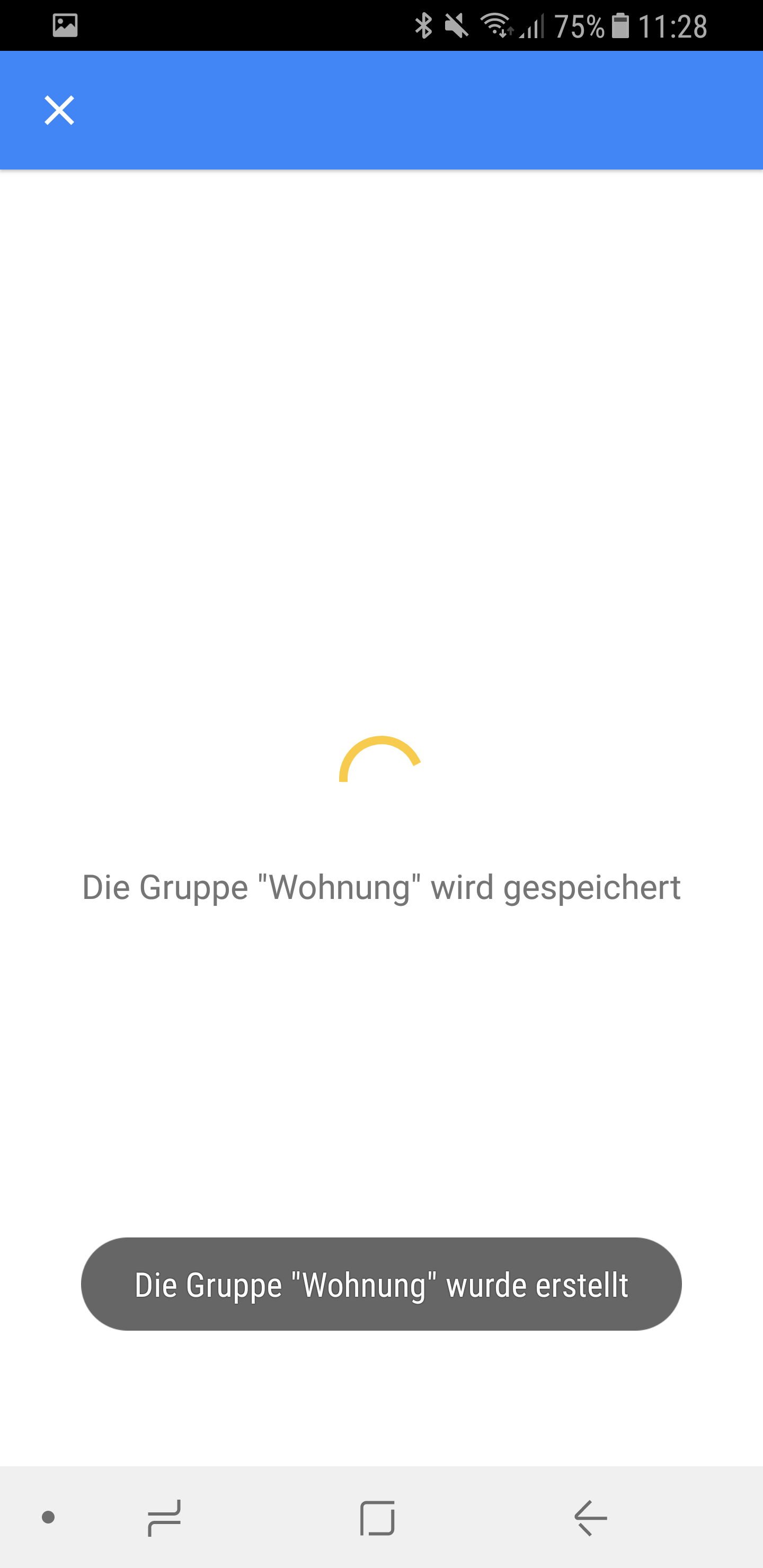763x1568 pixels.
Task: Go back using the navigation bar
Action: click(590, 1518)
